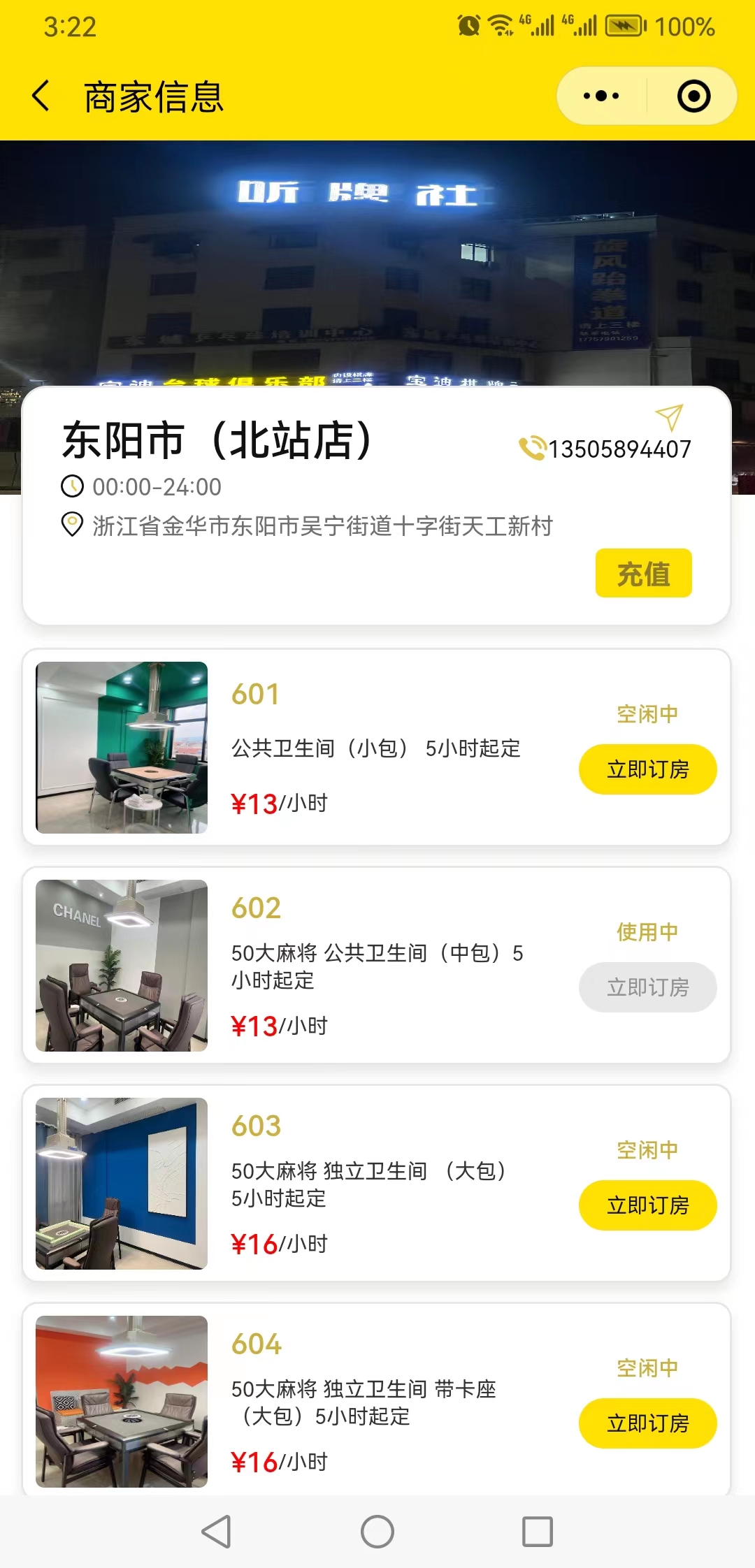Open recent apps from navigation bar
This screenshot has width=755, height=1568.
click(x=538, y=1532)
